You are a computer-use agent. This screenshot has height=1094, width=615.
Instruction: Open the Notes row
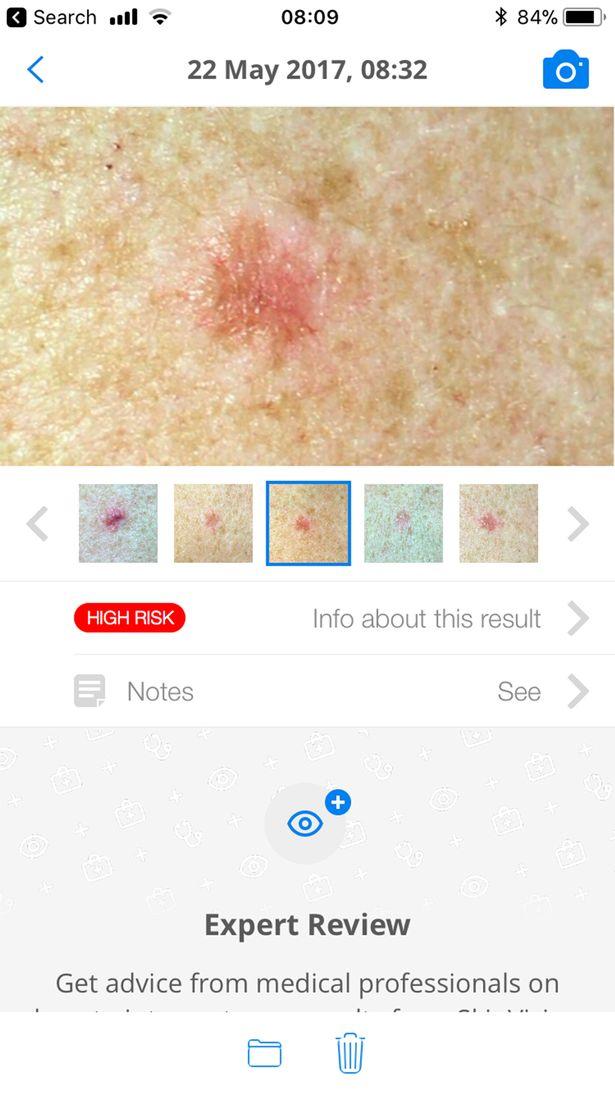pyautogui.click(x=330, y=691)
